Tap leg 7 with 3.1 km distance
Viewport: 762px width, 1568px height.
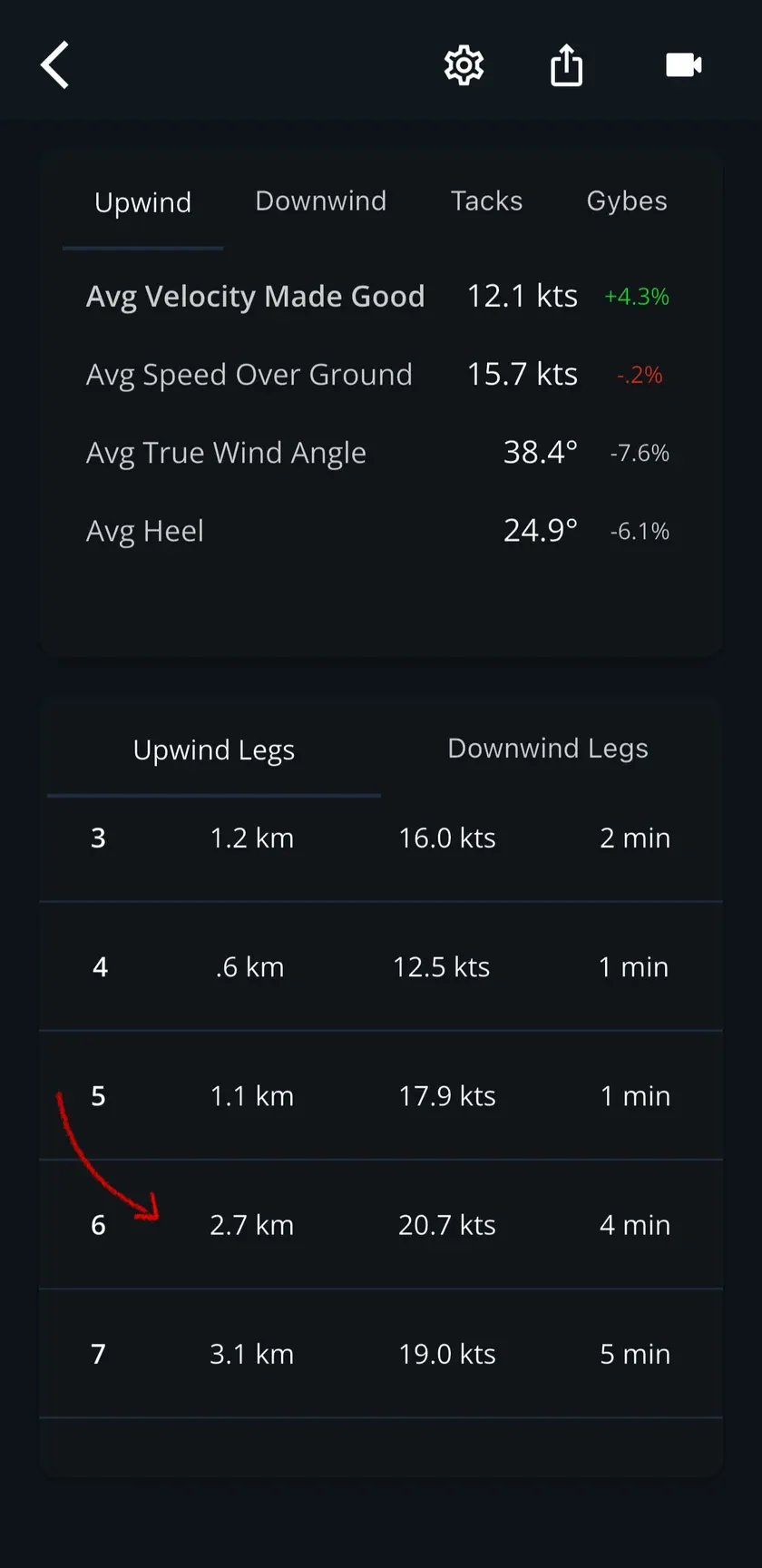[x=381, y=1354]
